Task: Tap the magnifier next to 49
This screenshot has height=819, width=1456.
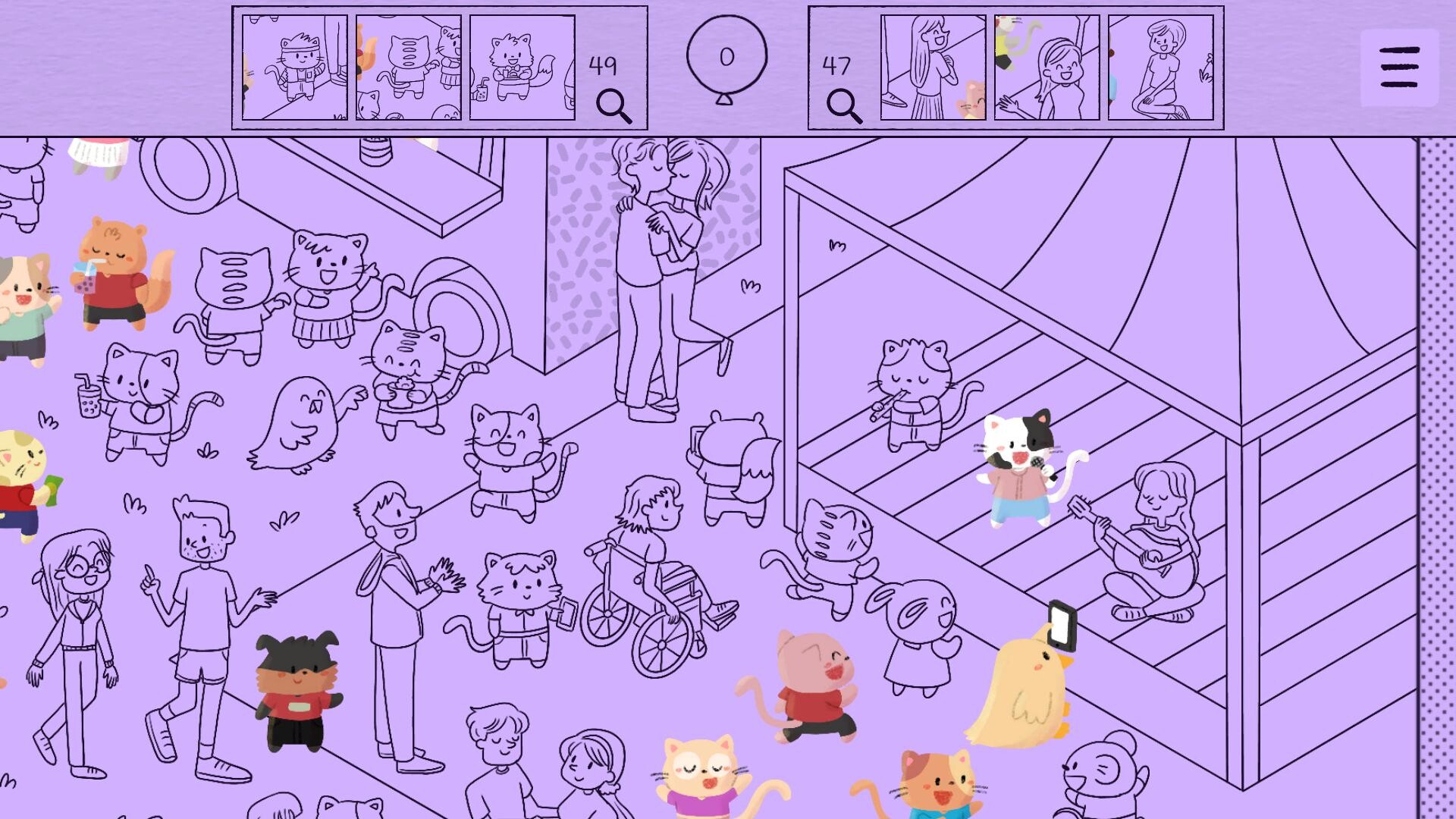Action: 613,105
